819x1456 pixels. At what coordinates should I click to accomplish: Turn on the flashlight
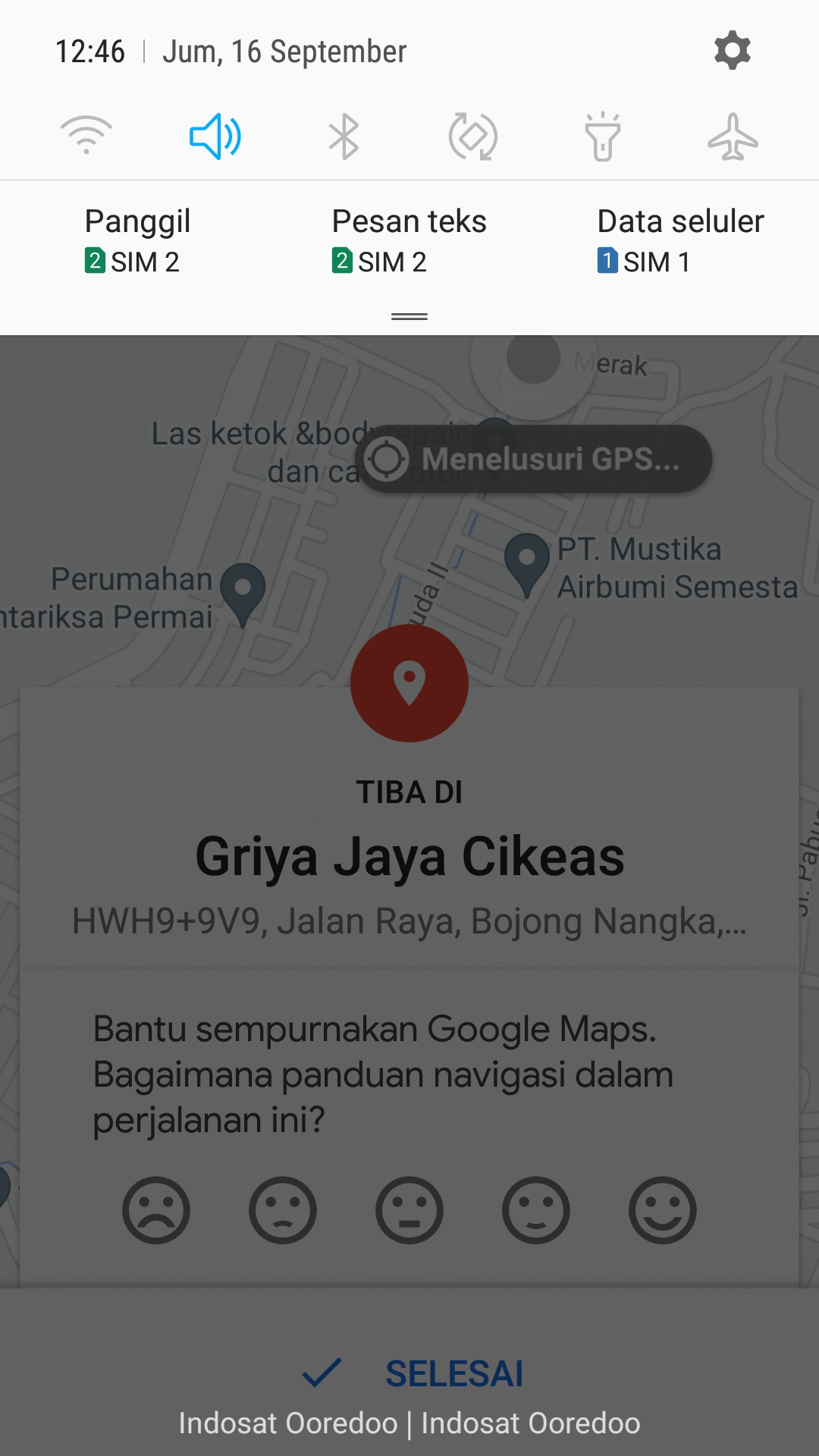click(603, 136)
